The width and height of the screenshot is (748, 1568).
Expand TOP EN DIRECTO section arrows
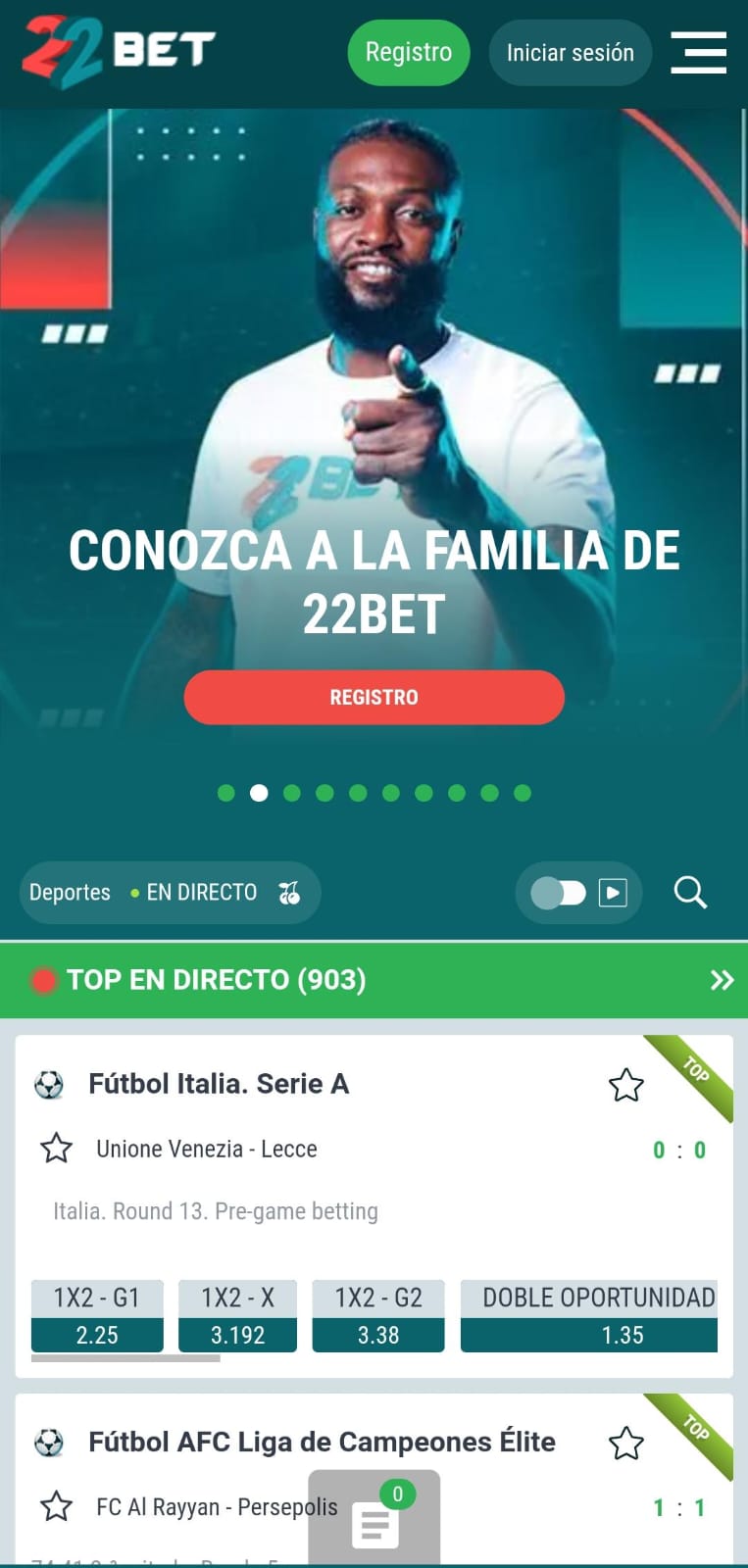pos(722,980)
